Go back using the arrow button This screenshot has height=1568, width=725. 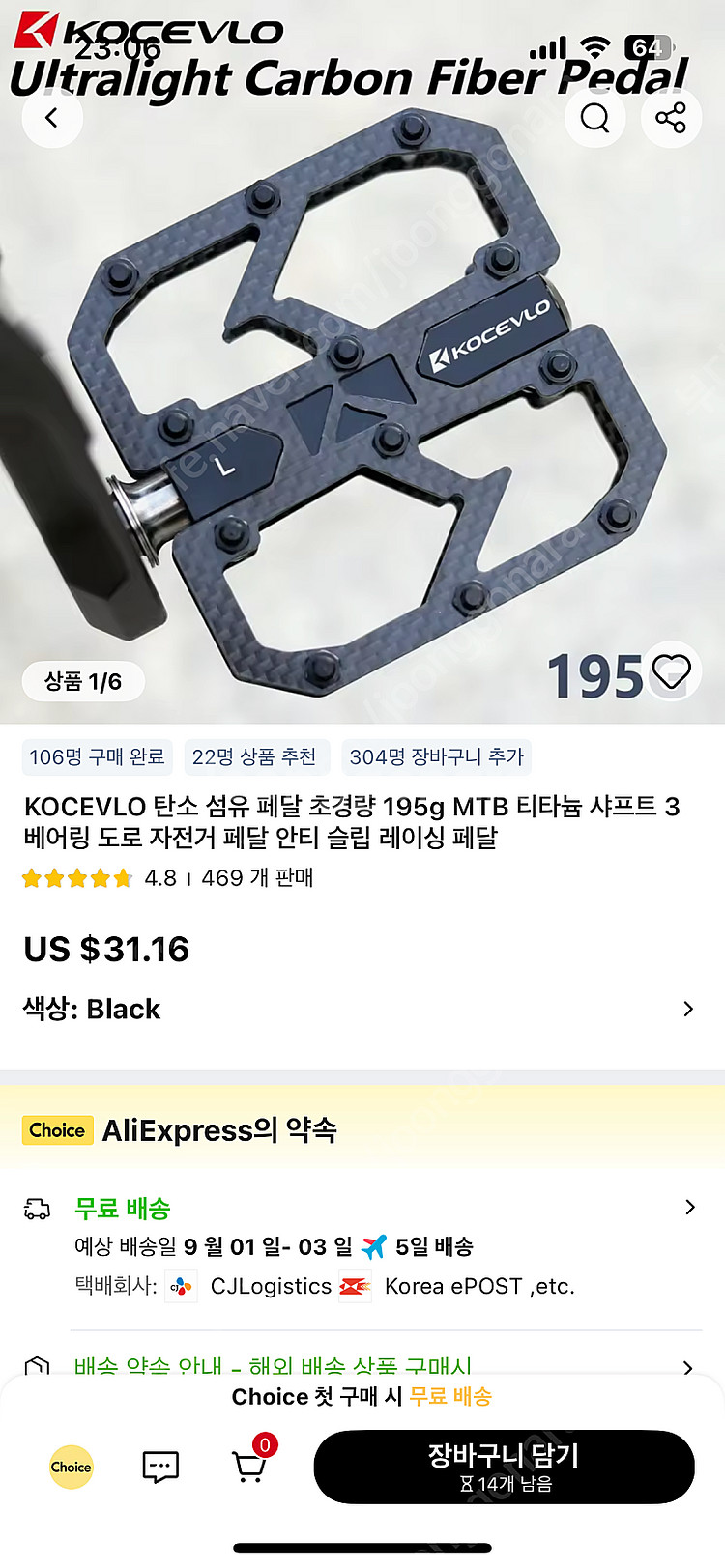point(52,118)
